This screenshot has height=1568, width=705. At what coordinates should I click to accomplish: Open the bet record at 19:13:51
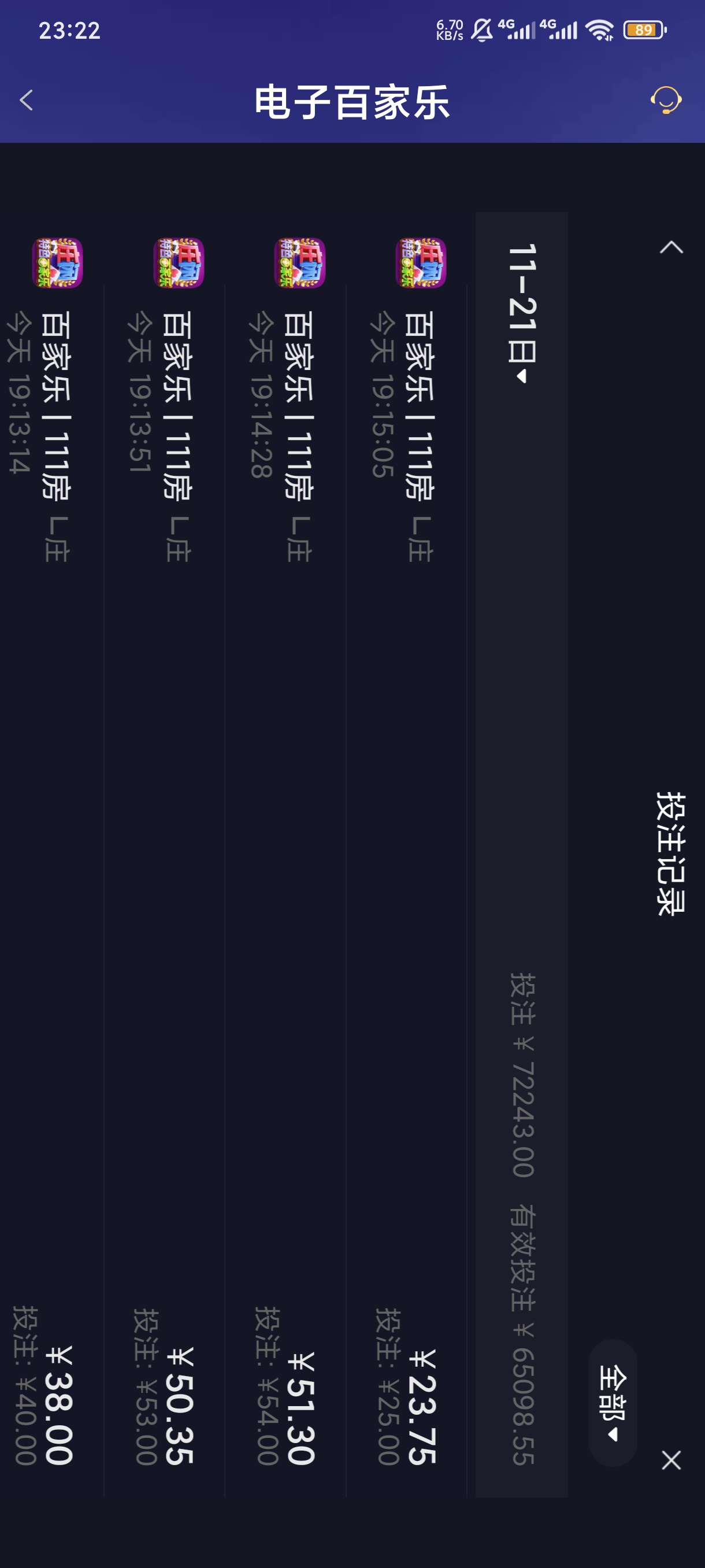point(164,852)
